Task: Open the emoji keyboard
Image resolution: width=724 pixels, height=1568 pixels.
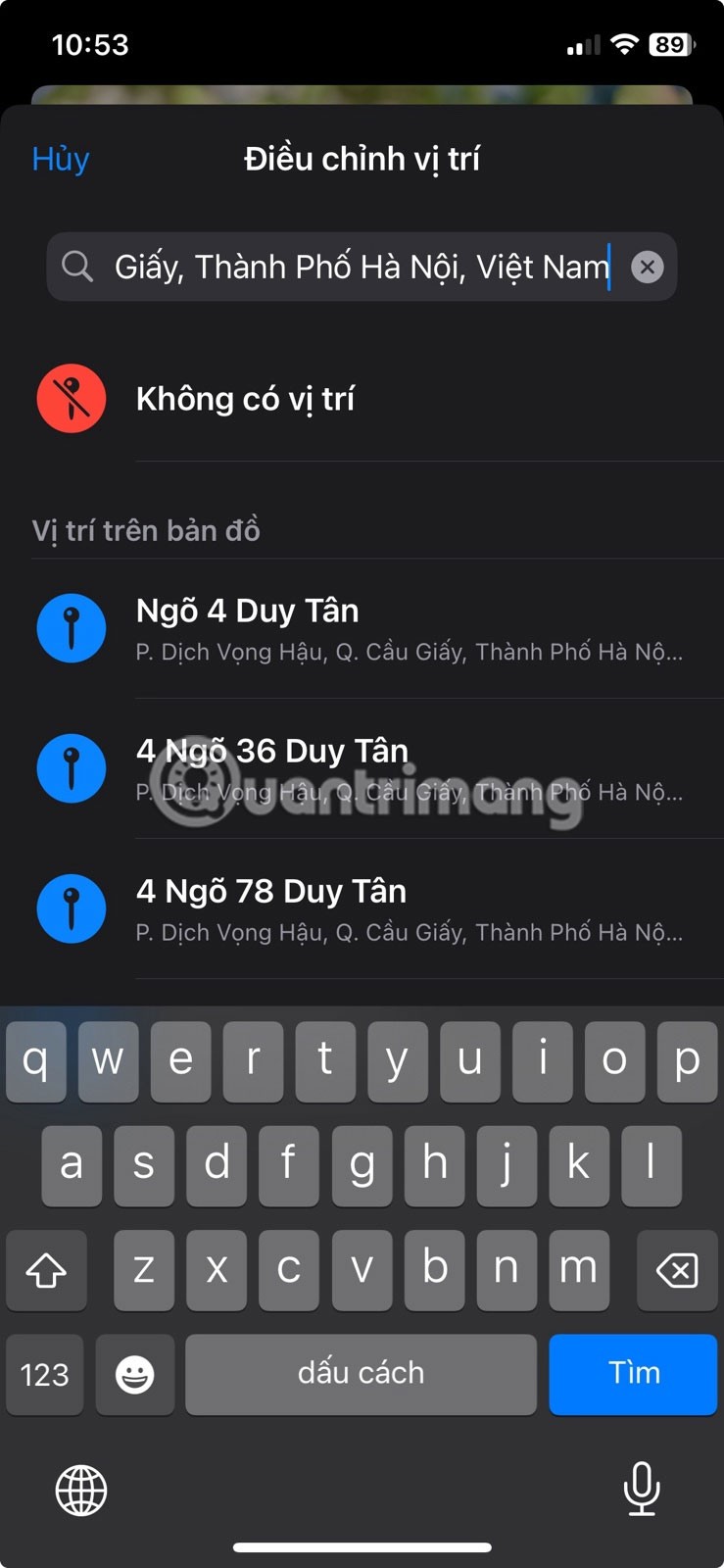Action: (x=135, y=1374)
